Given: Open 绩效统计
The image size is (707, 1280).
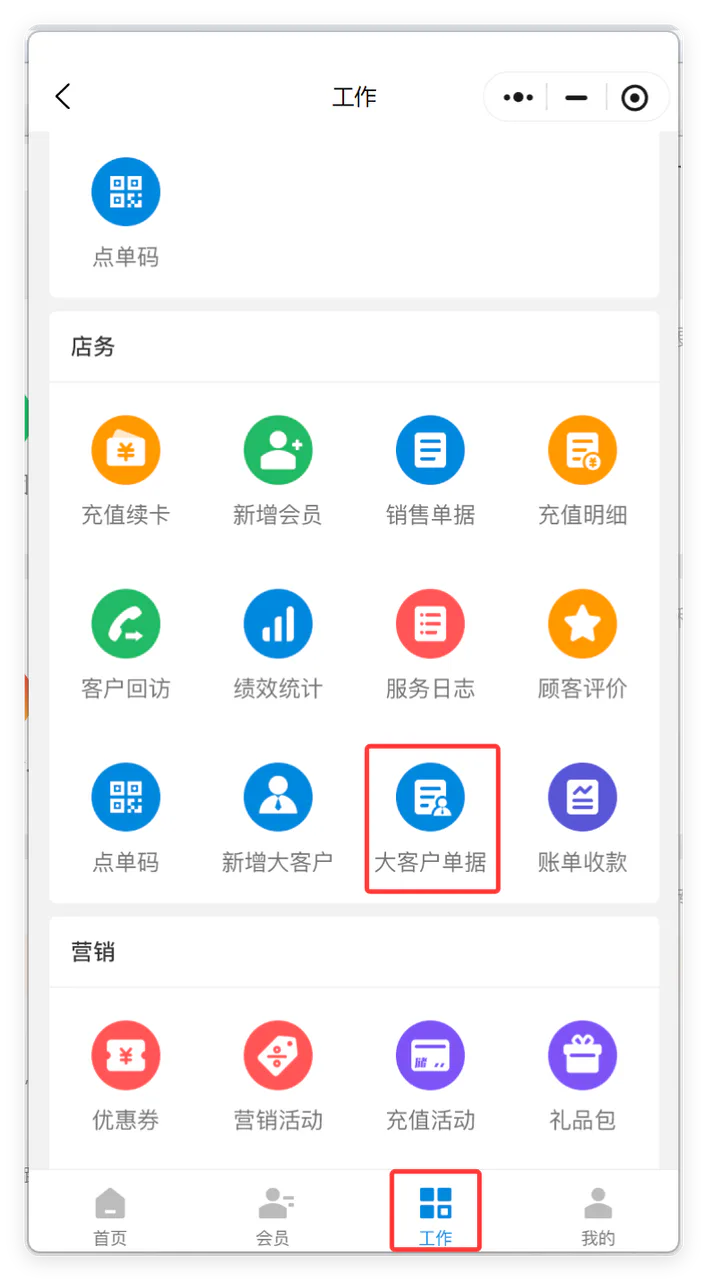Looking at the screenshot, I should pyautogui.click(x=278, y=645).
